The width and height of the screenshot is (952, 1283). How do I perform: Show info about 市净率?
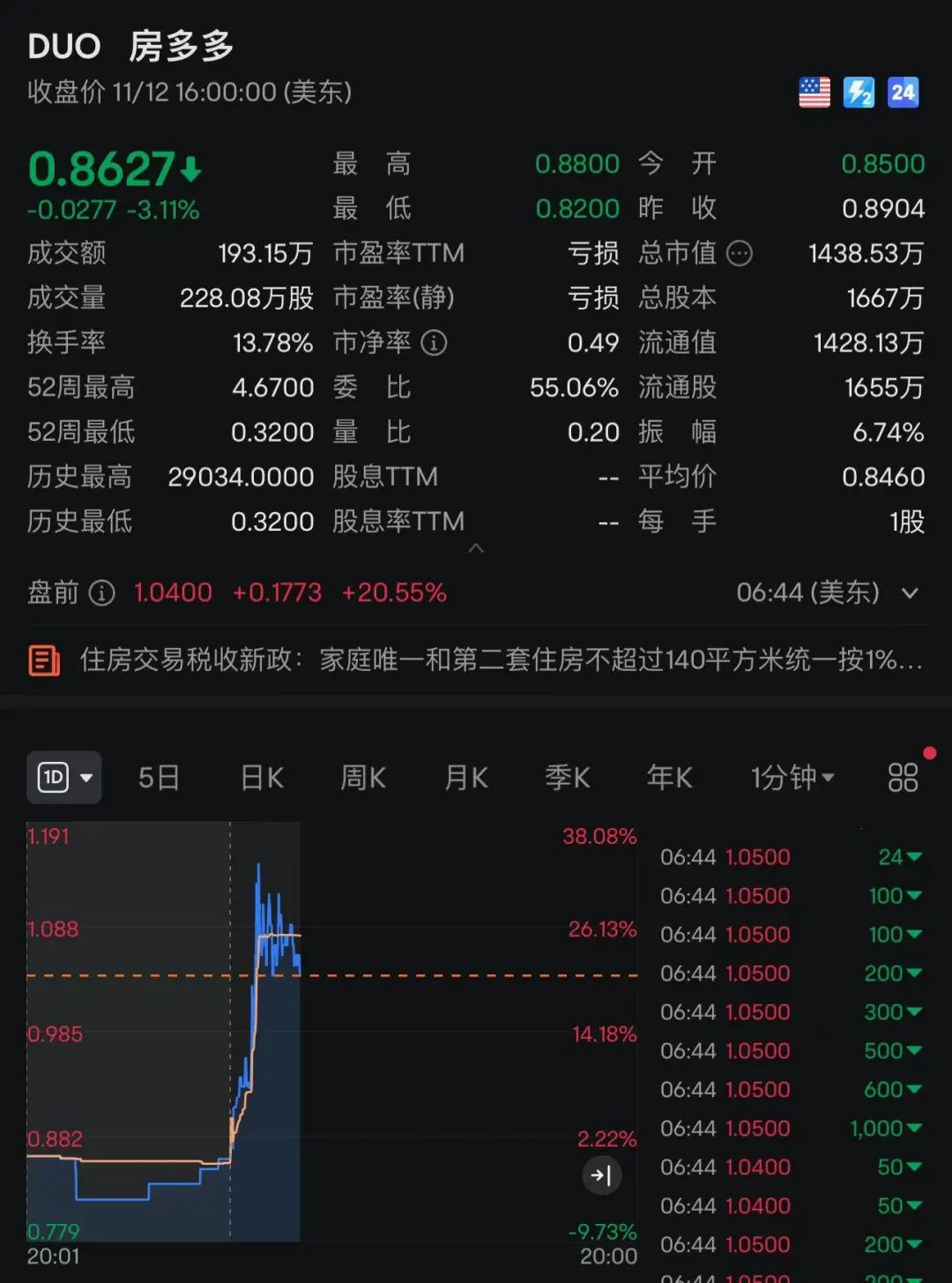click(434, 342)
